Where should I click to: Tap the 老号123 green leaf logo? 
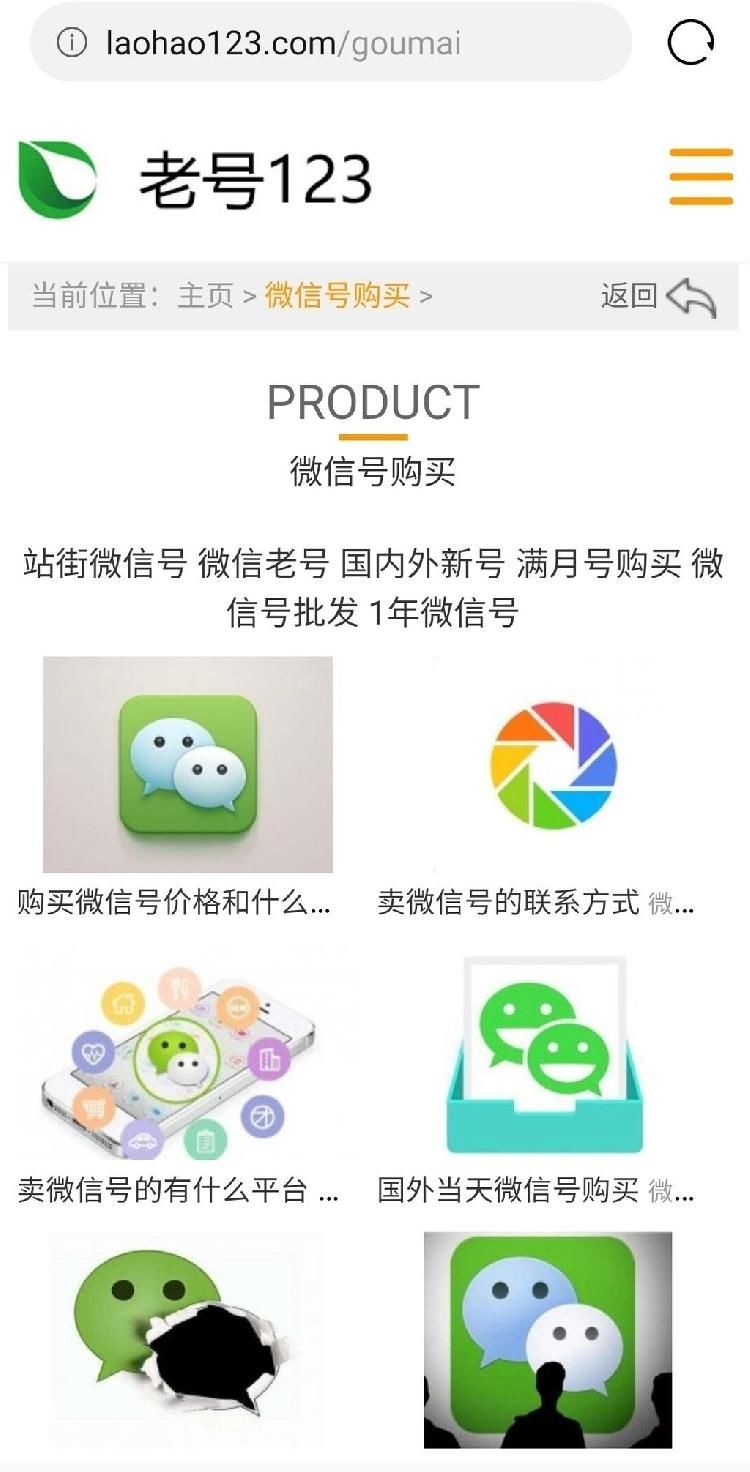tap(60, 180)
